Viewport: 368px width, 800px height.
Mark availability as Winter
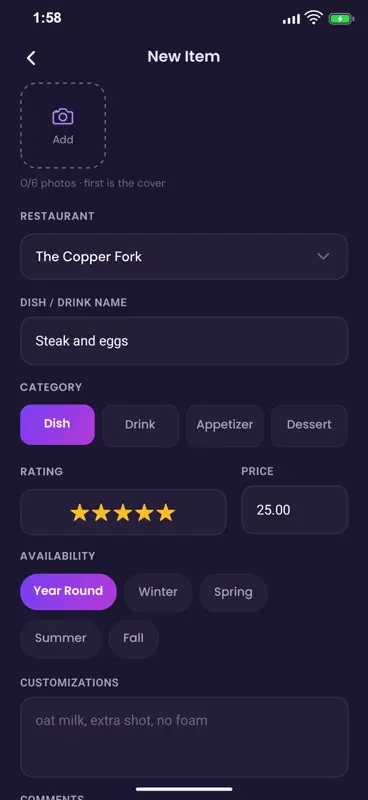point(158,592)
